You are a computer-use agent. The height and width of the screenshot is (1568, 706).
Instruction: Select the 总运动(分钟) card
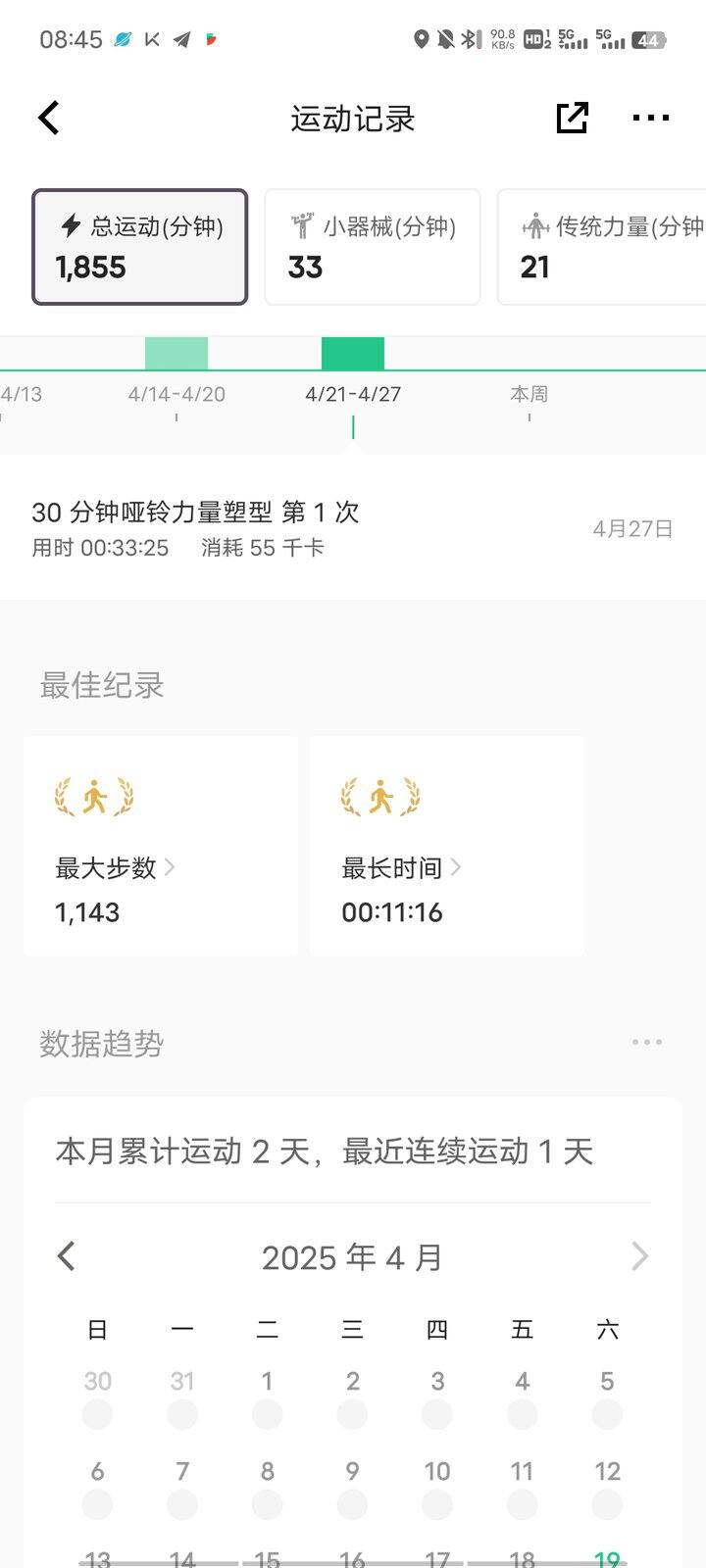(x=140, y=247)
